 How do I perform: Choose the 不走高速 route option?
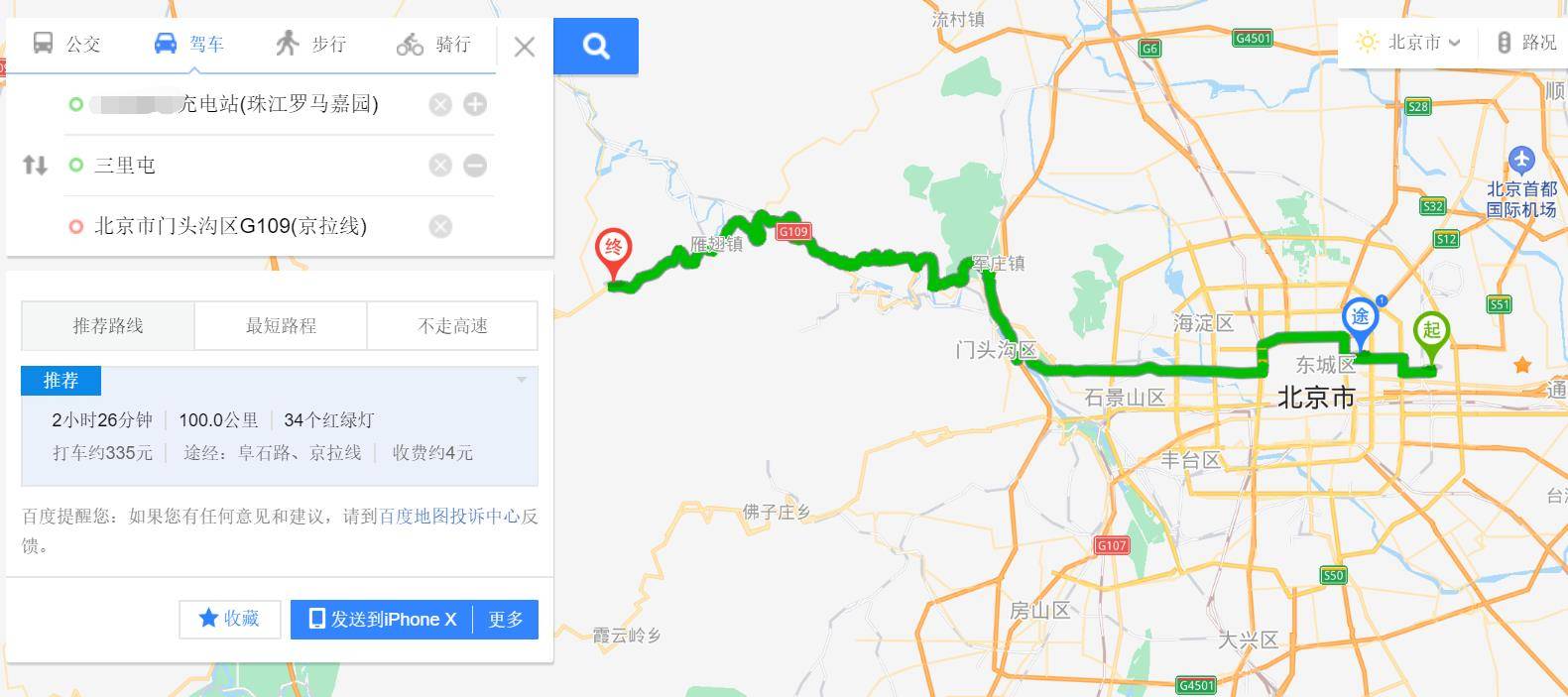[452, 325]
